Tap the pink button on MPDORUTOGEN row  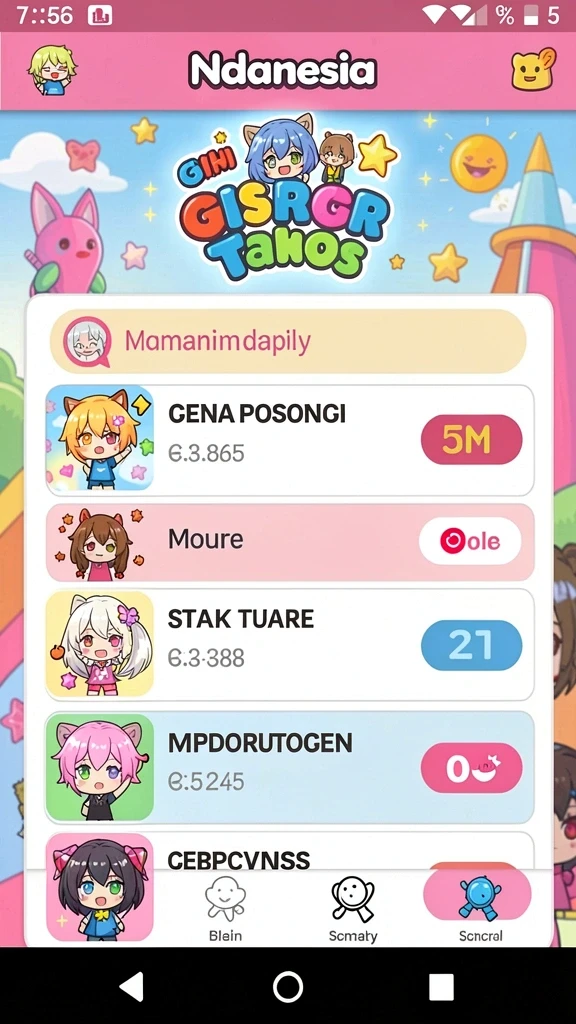click(472, 768)
